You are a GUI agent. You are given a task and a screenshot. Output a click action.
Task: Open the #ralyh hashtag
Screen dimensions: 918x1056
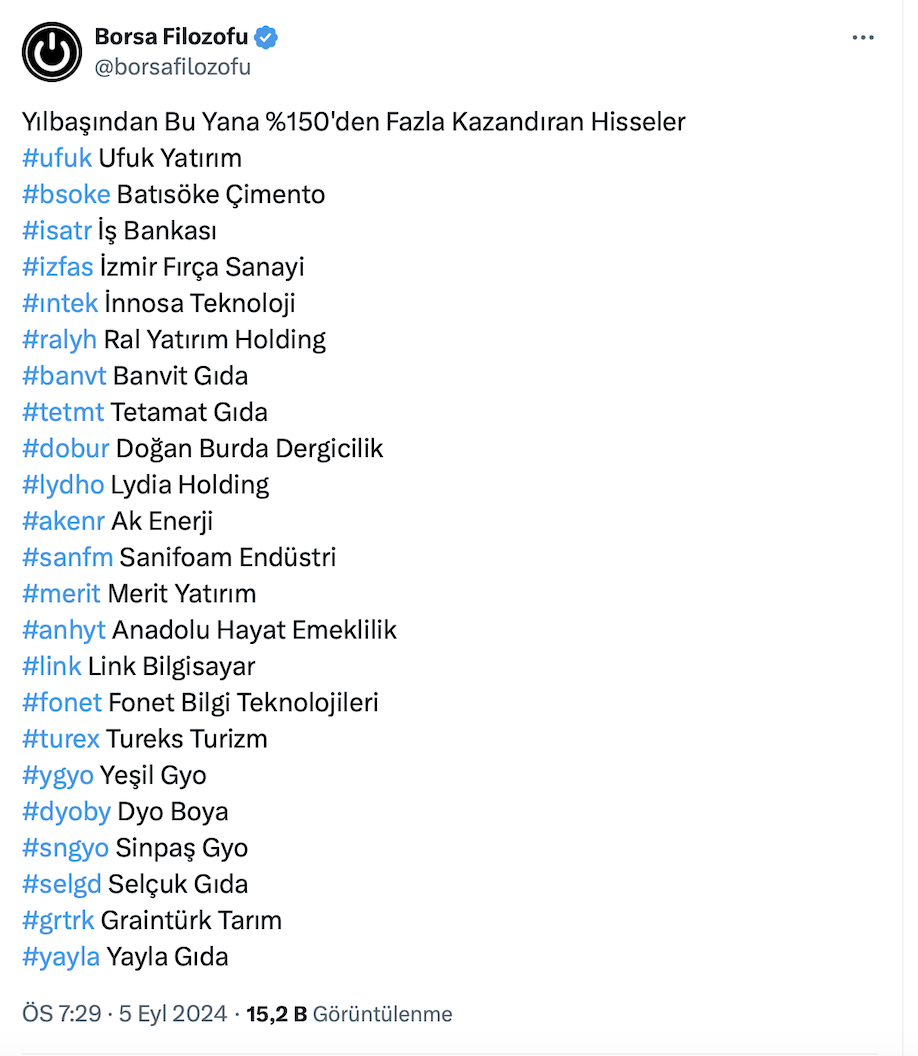coord(59,340)
